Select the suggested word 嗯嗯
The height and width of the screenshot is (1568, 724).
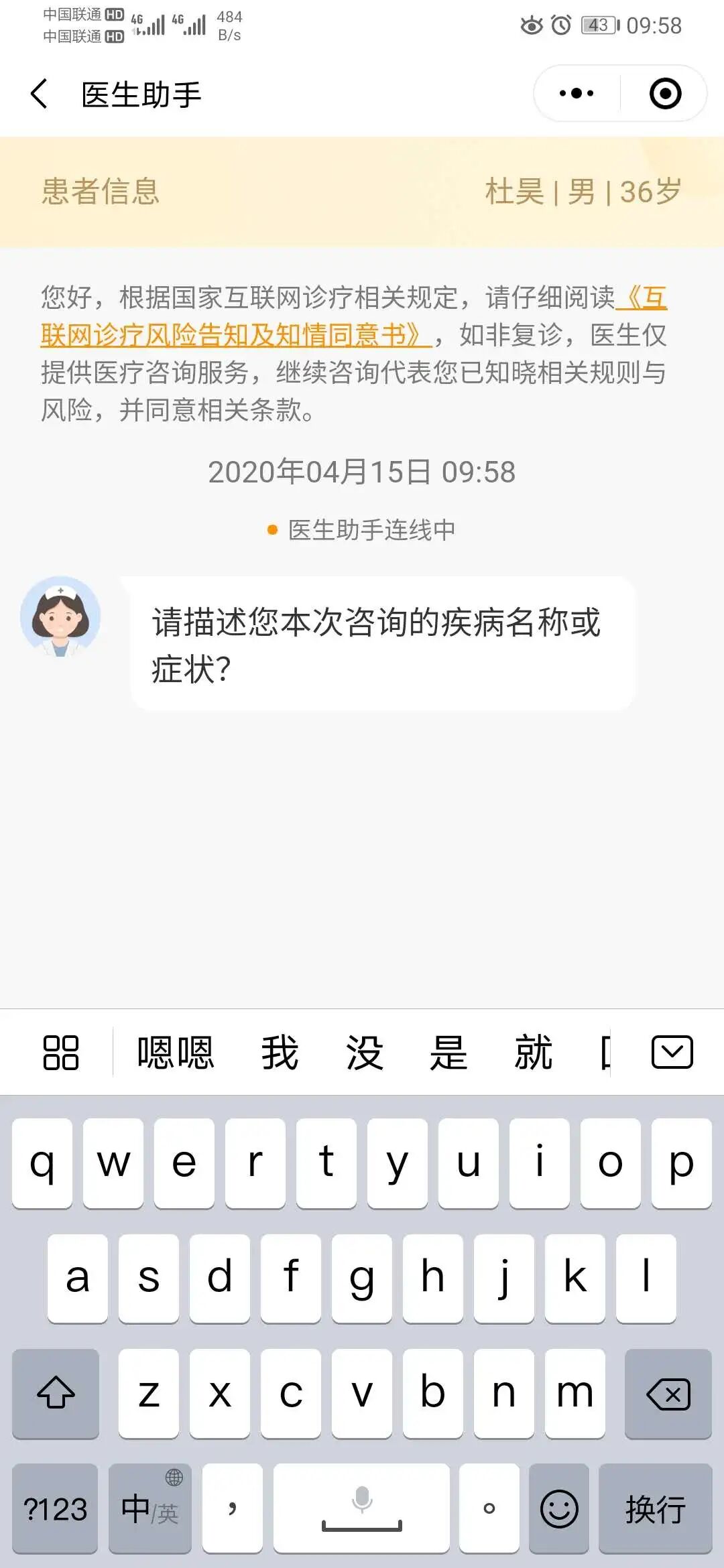(x=176, y=1052)
